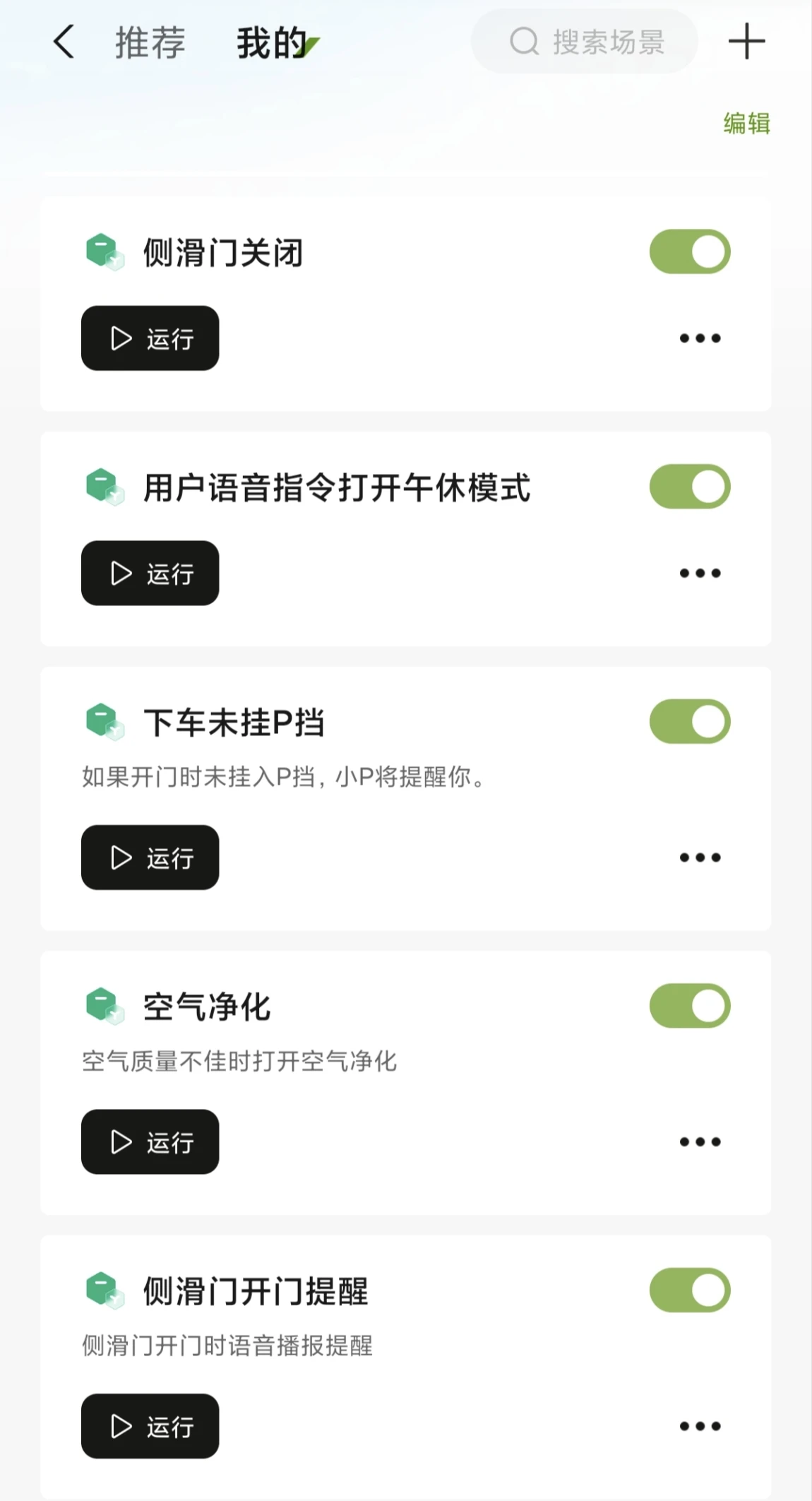This screenshot has width=812, height=1501.
Task: Switch to the 推荐 tab
Action: click(x=150, y=43)
